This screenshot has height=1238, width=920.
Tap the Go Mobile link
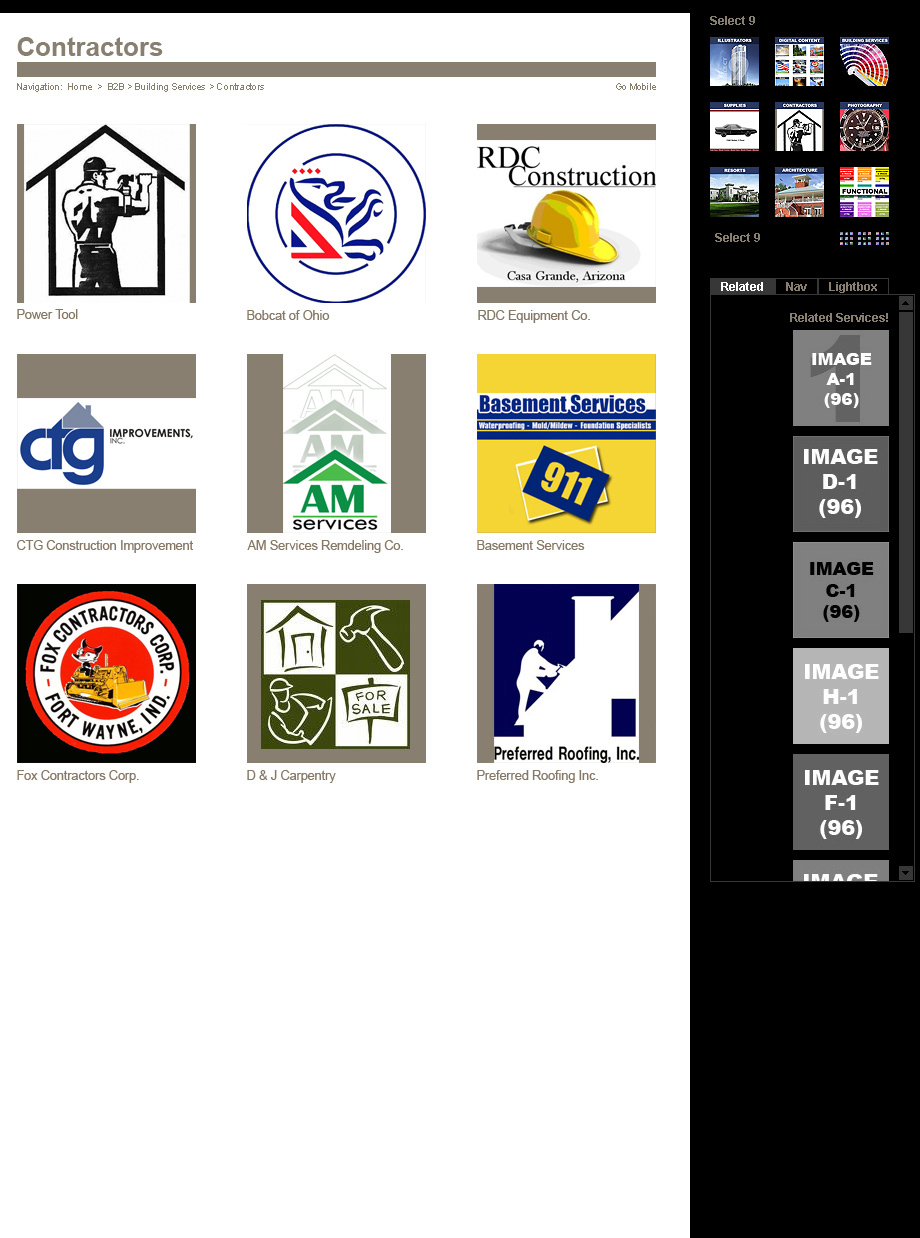click(x=636, y=87)
